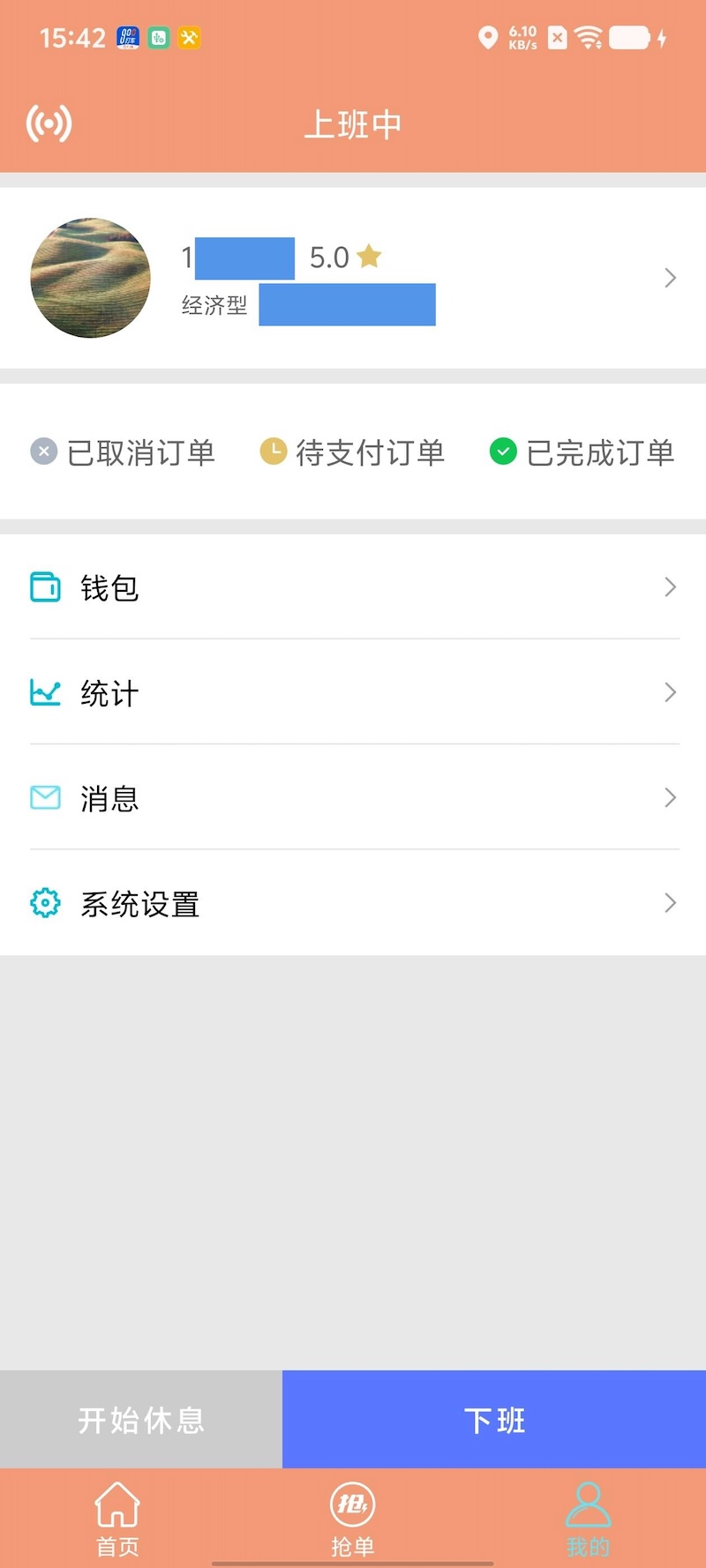Screen dimensions: 706x1568
Task: Open System Settings (系统设置) gear icon
Action: point(45,902)
